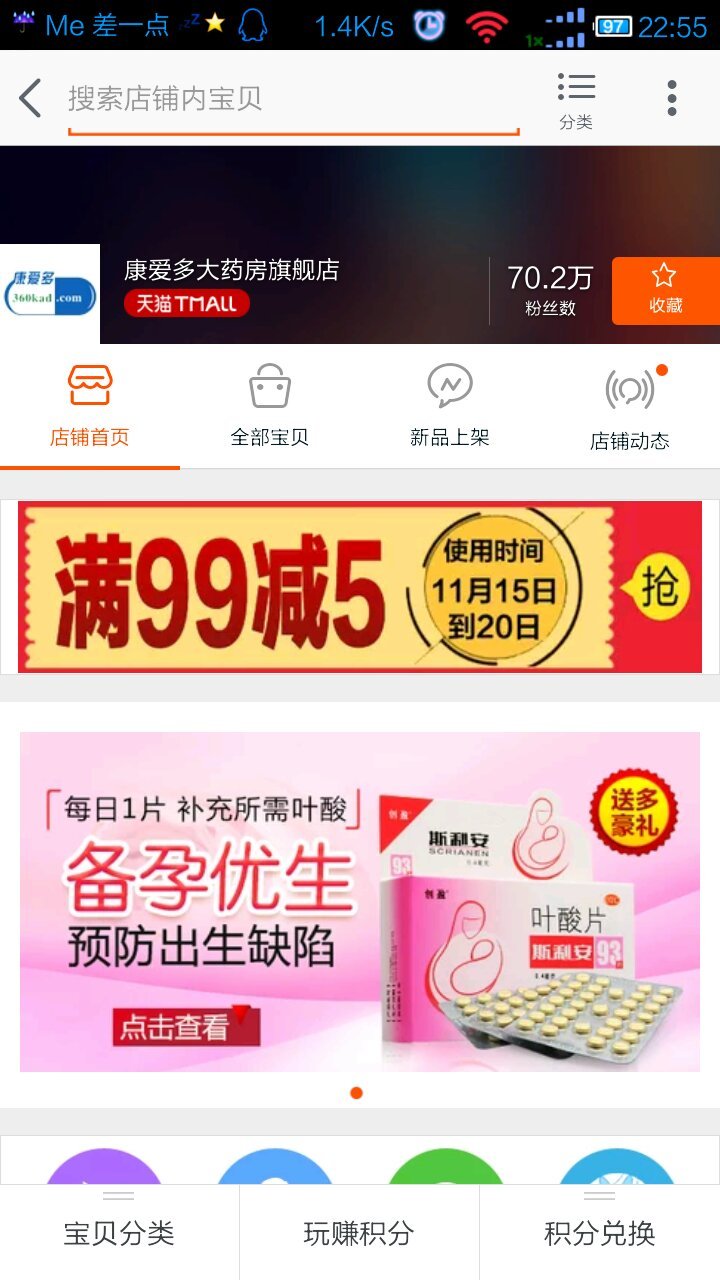
Task: Open 玩赚积分 at the bottom
Action: 359,1233
